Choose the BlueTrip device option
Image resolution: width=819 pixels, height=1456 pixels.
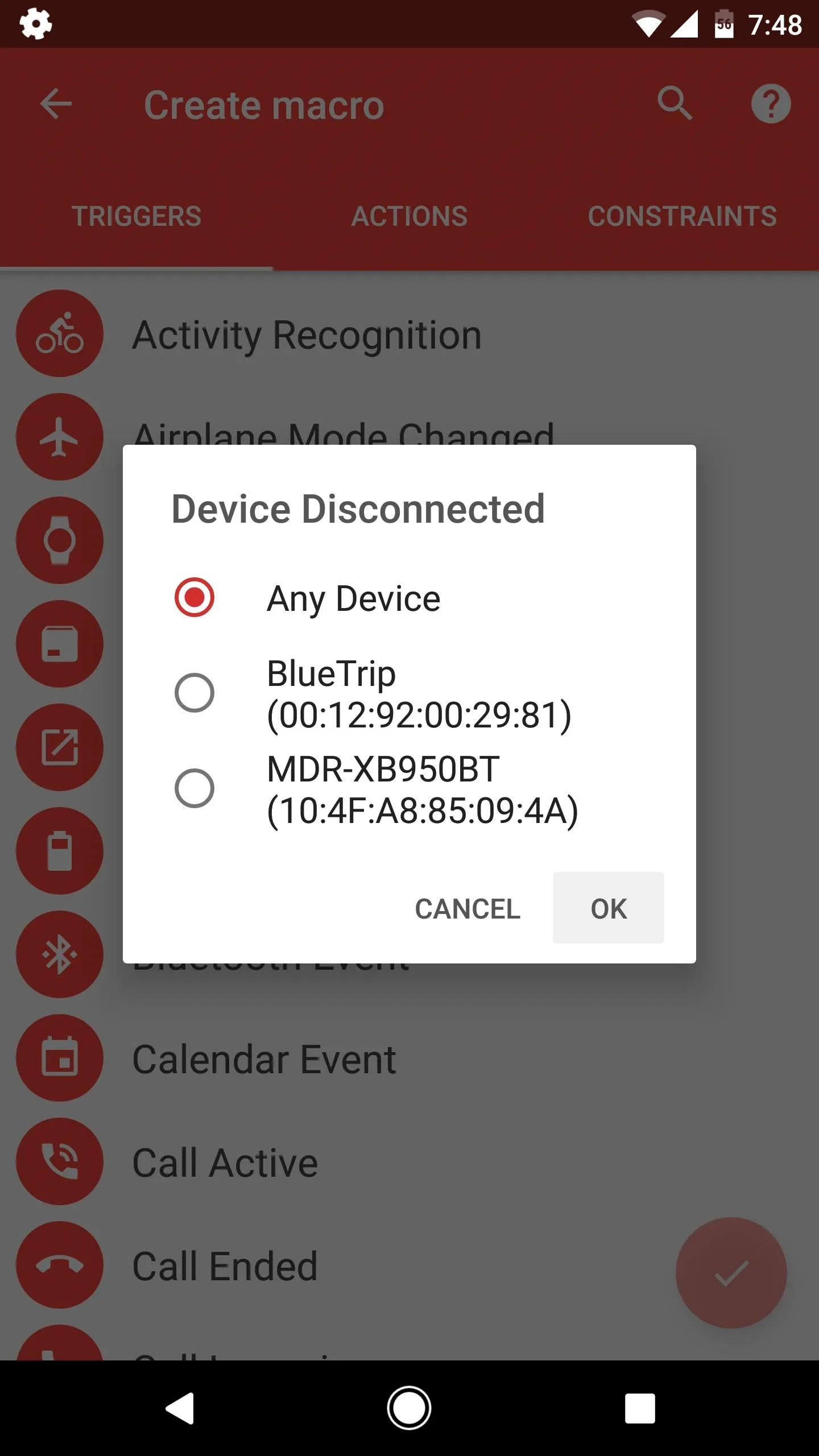coord(195,693)
